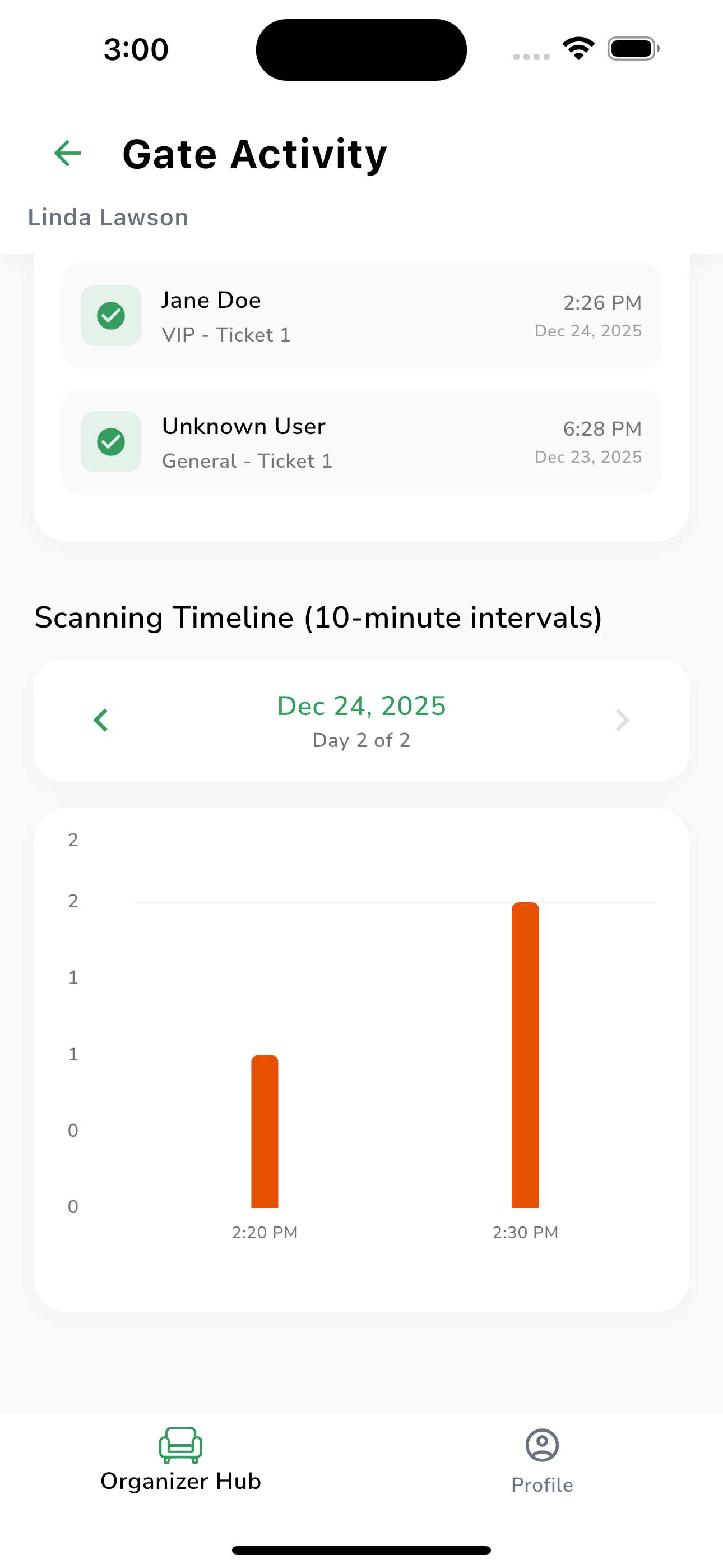The height and width of the screenshot is (1568, 723).
Task: Click the left chevron to view previous day
Action: pos(101,720)
